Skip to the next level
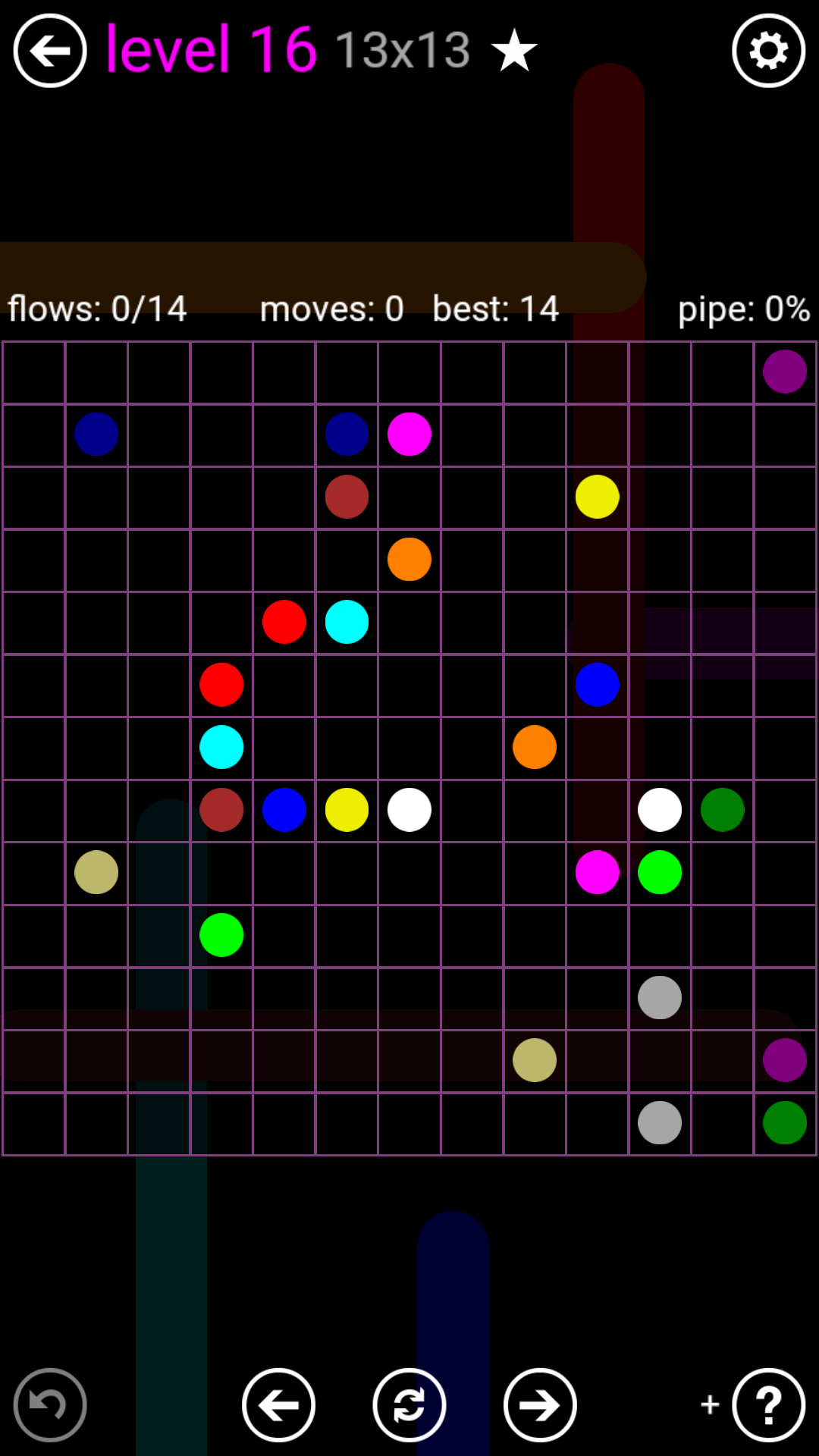Image resolution: width=819 pixels, height=1456 pixels. [540, 1404]
